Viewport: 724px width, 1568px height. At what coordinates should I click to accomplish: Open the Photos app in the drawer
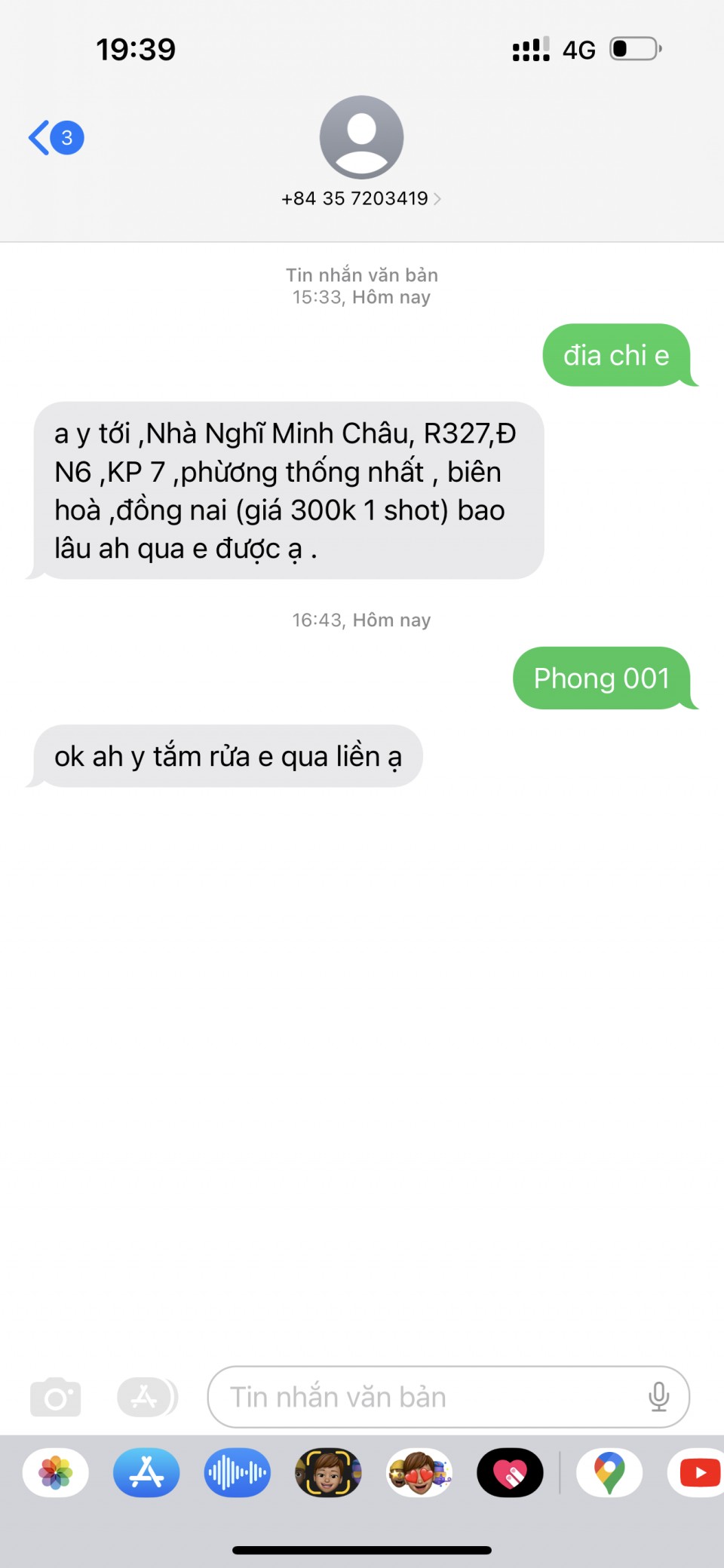pos(56,1472)
